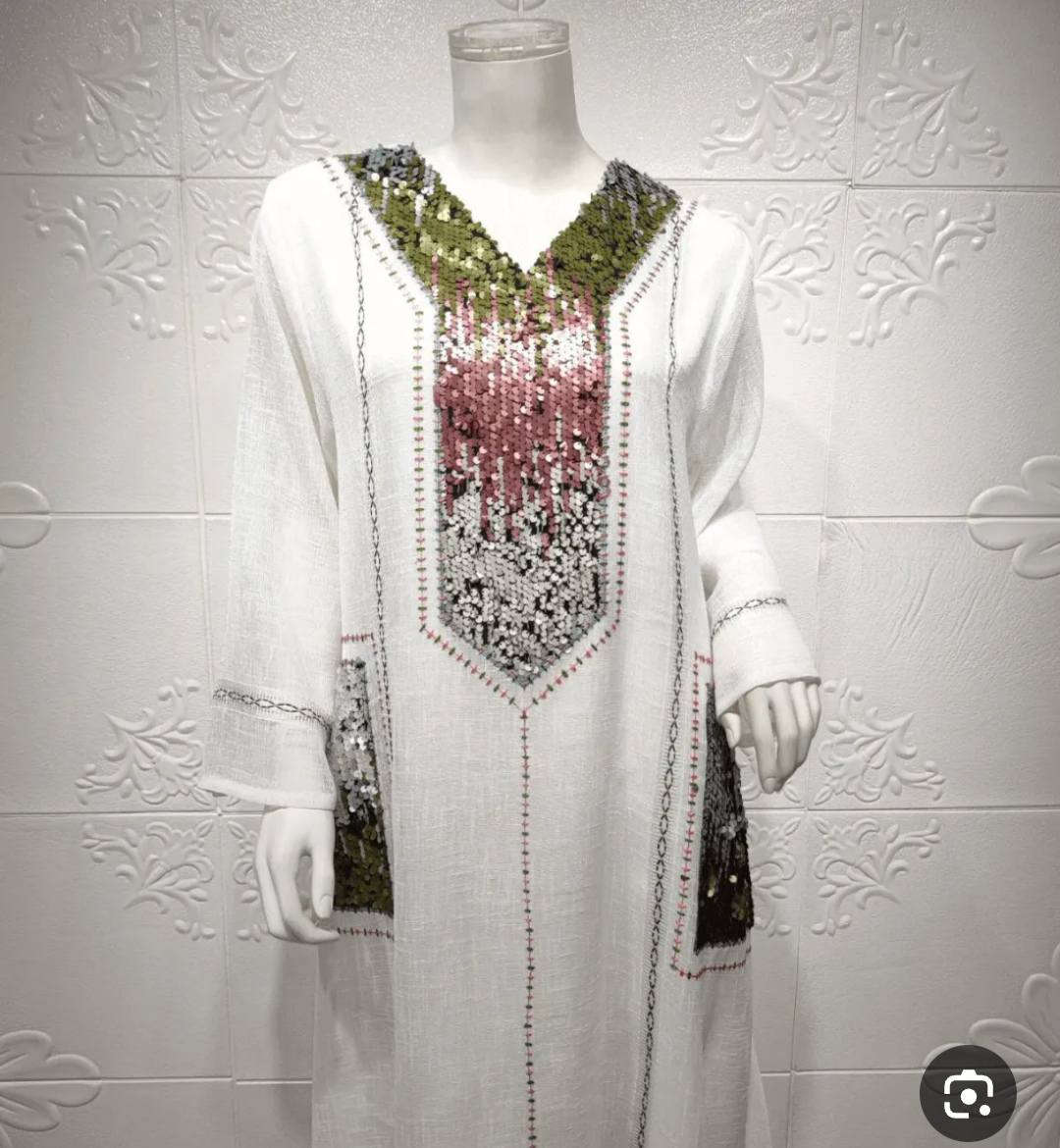Open the visual search lens icon

pos(968,1092)
